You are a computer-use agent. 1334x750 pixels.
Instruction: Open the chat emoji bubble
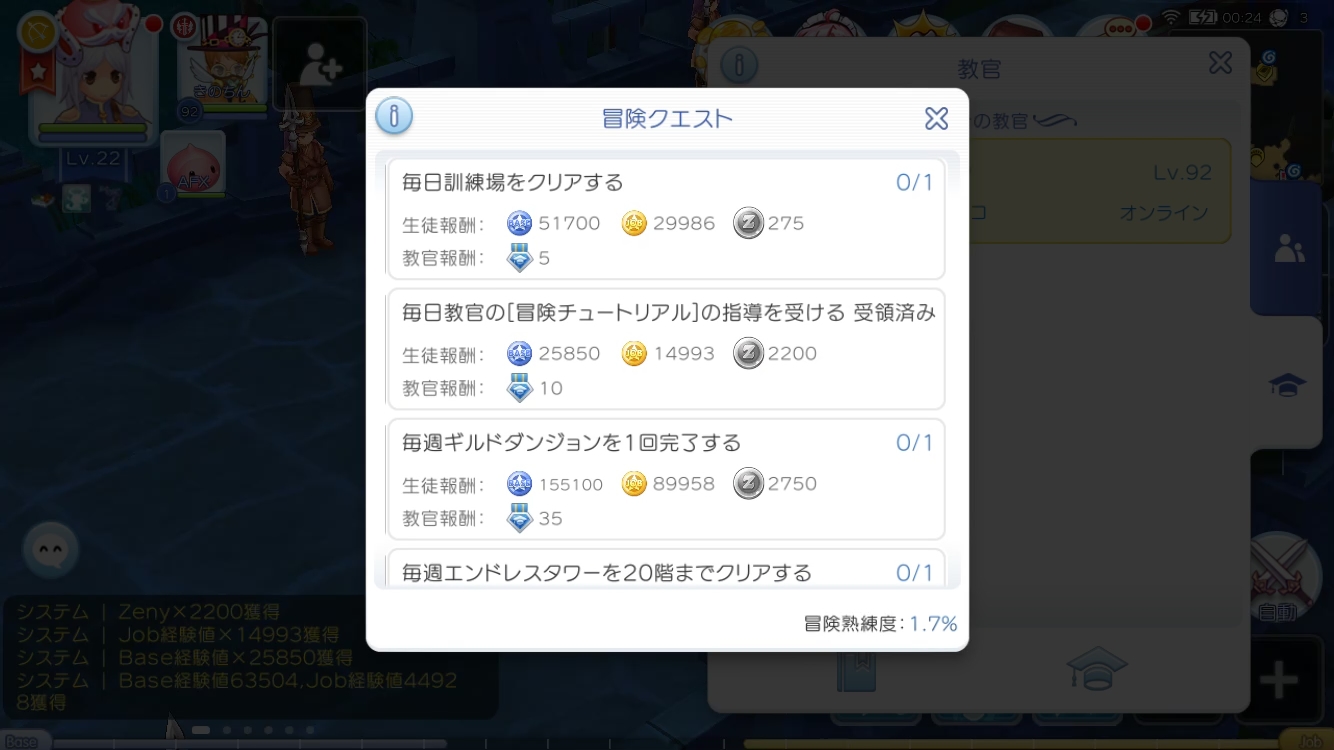coord(50,549)
